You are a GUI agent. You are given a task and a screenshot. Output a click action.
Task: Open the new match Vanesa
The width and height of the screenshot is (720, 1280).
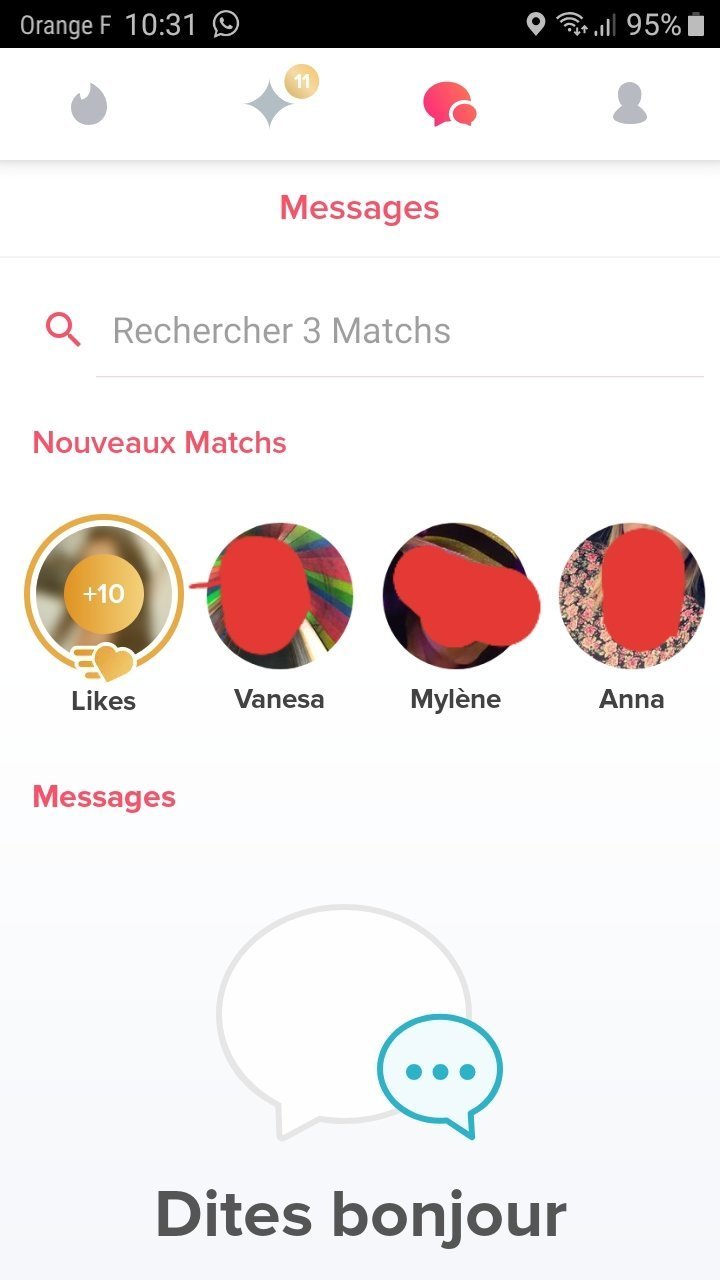(279, 596)
